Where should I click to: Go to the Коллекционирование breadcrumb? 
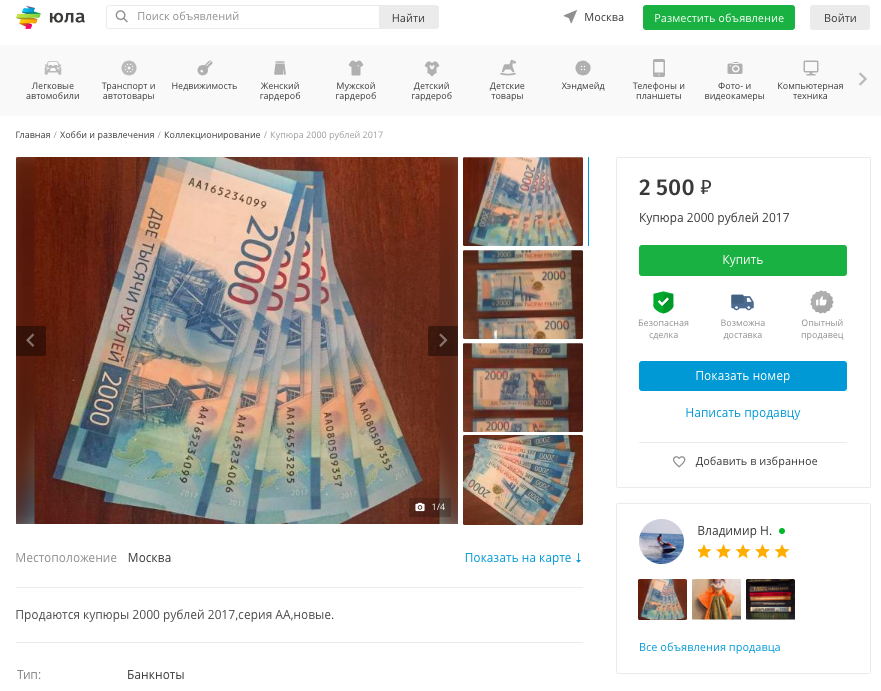tap(212, 135)
